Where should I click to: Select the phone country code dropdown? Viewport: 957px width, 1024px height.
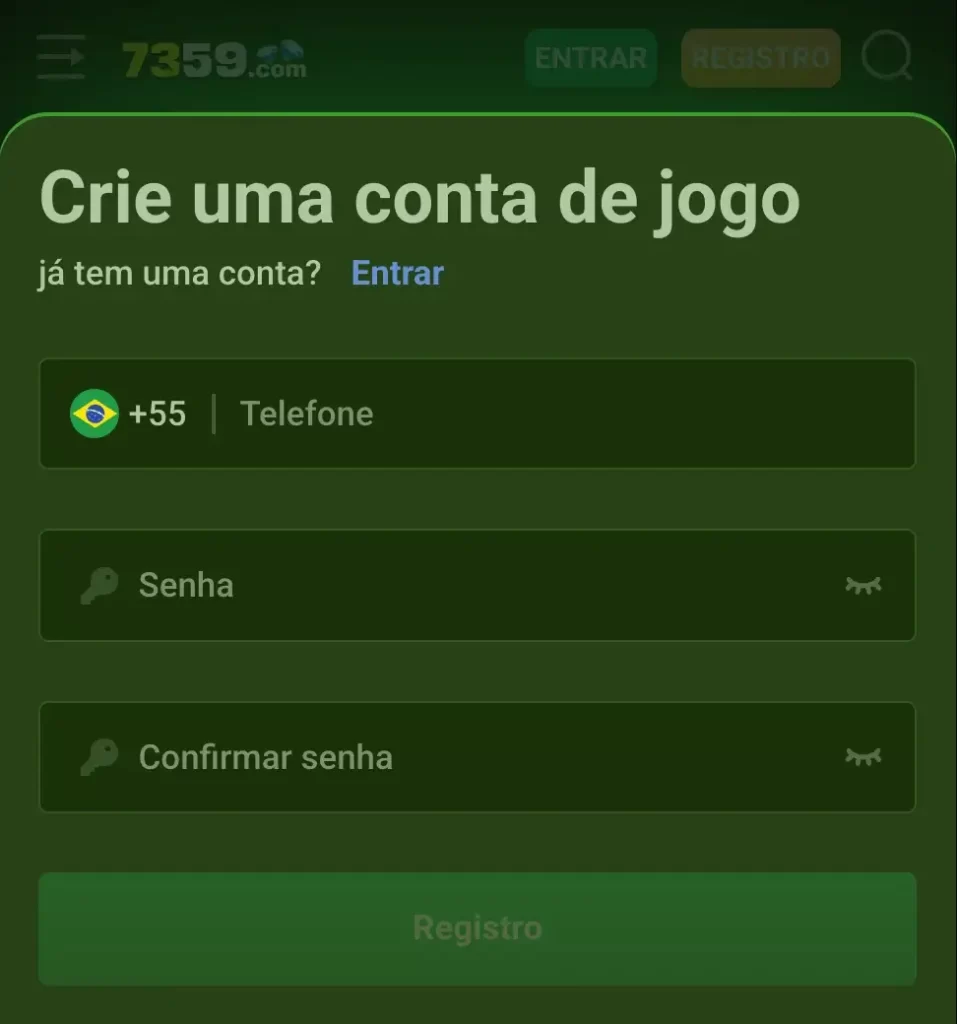tap(130, 413)
